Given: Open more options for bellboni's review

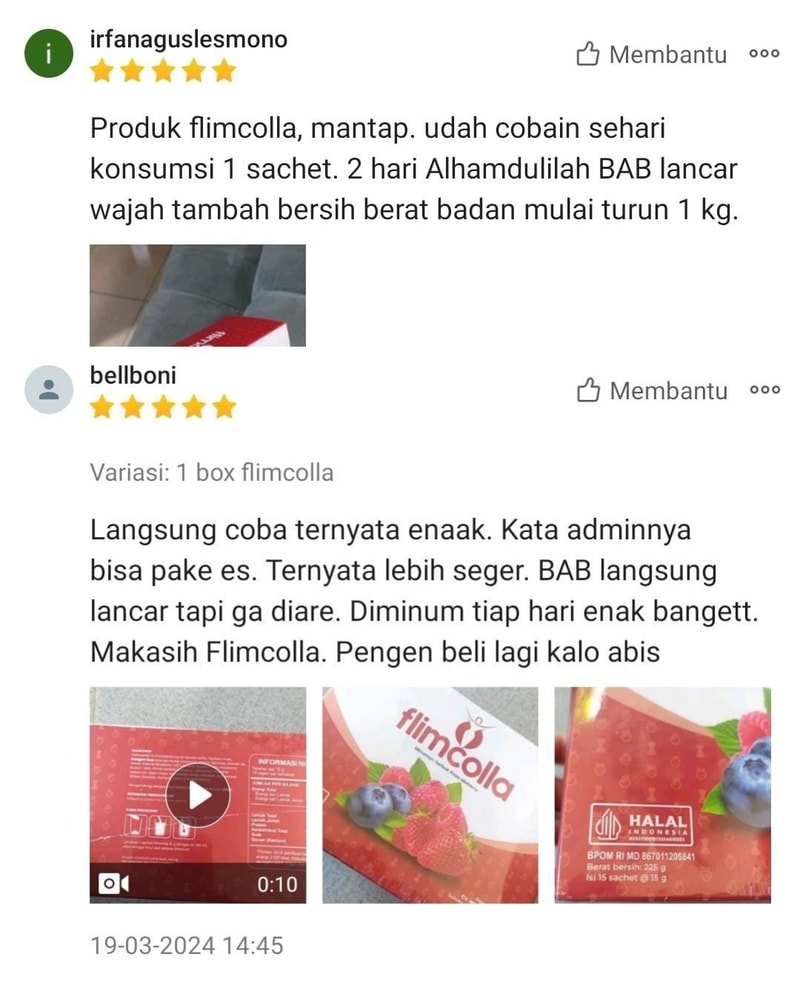Looking at the screenshot, I should (x=764, y=391).
